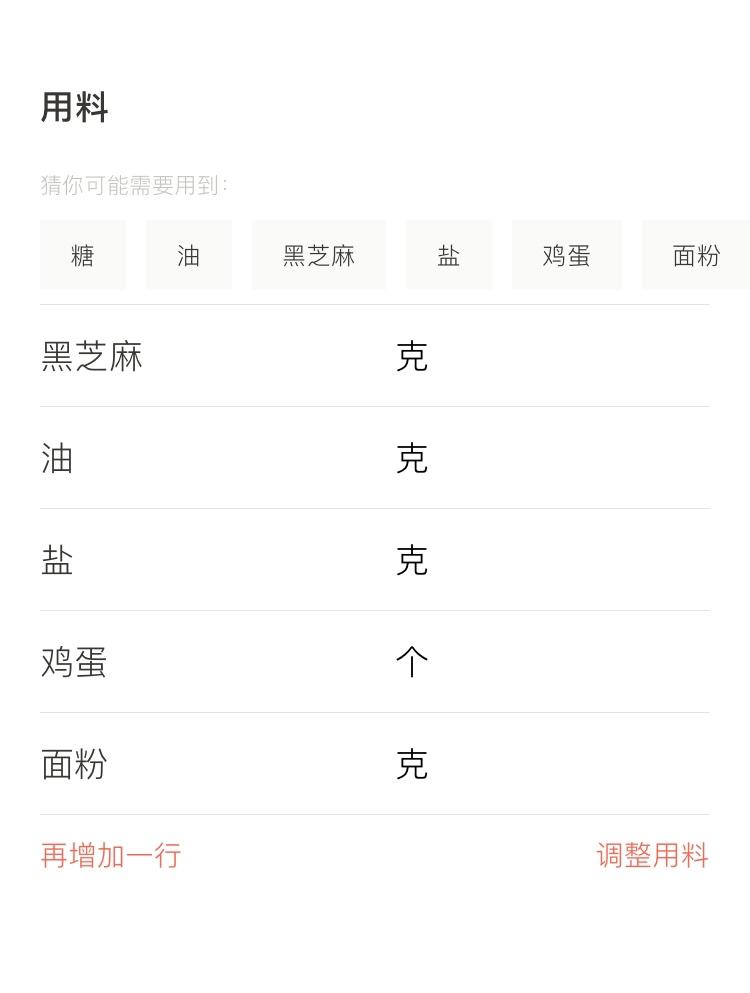The image size is (750, 993).
Task: Tap 再增加一行 to add a row
Action: [111, 856]
